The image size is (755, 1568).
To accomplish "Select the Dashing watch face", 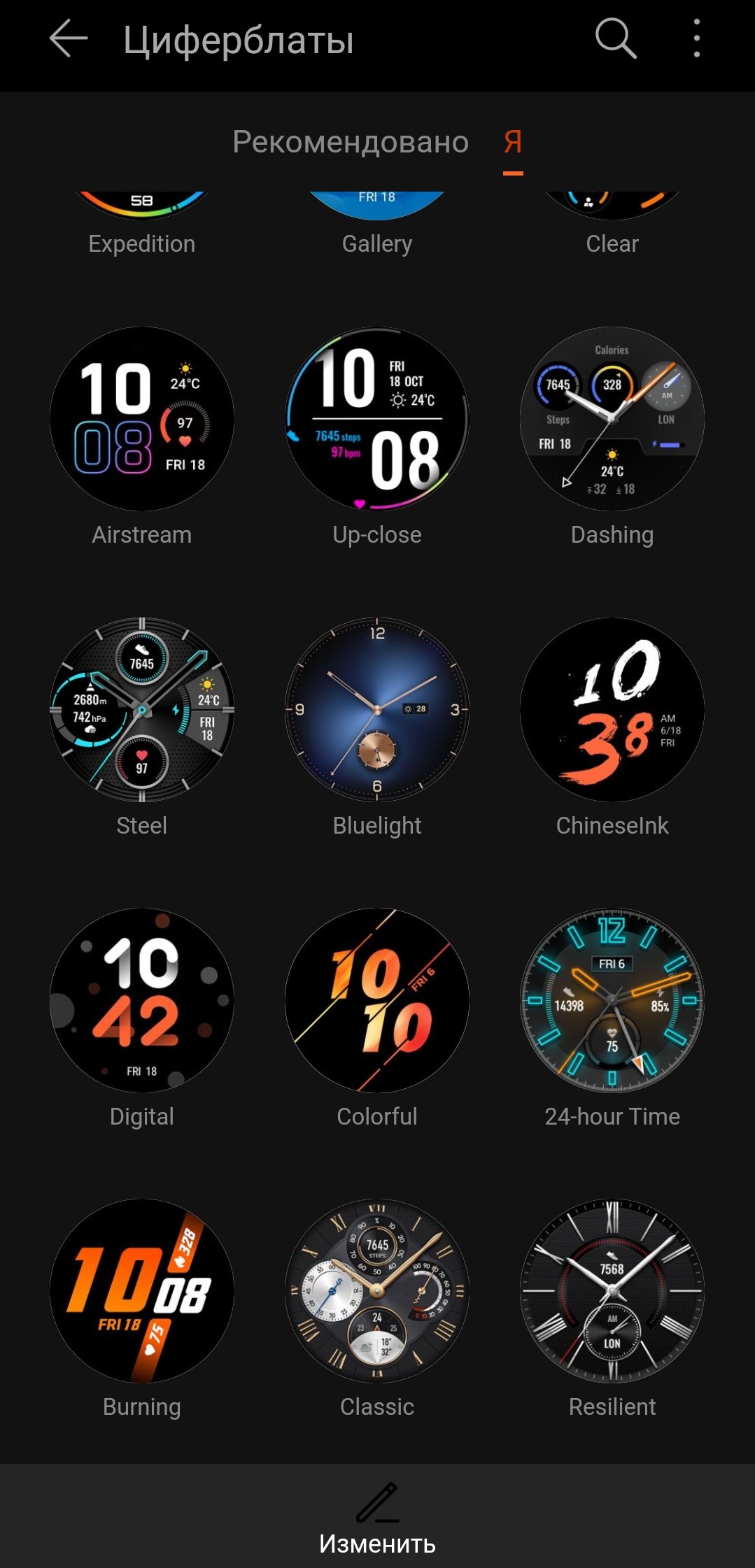I will click(612, 419).
